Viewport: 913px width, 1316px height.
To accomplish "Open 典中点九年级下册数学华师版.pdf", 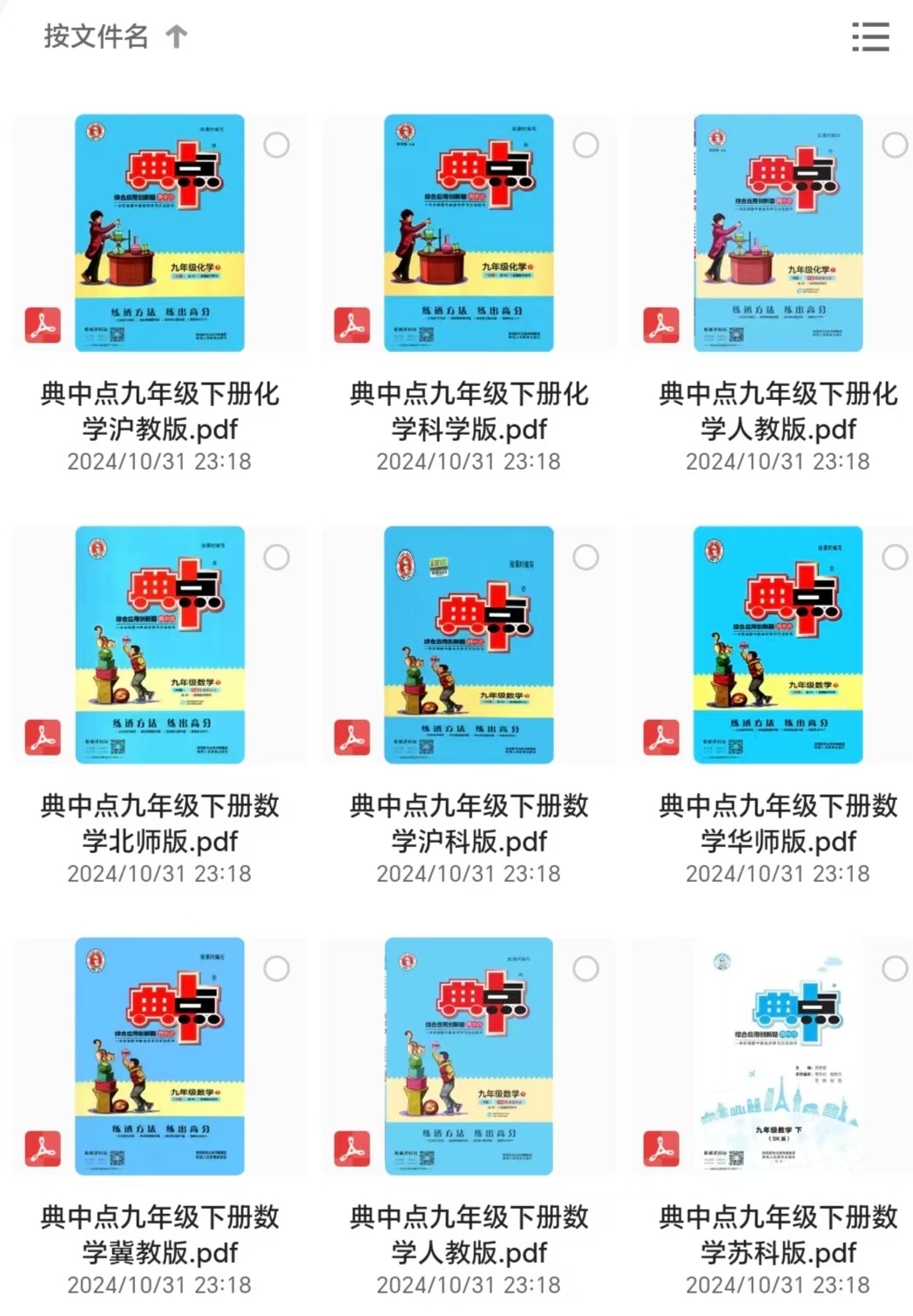I will click(x=778, y=645).
